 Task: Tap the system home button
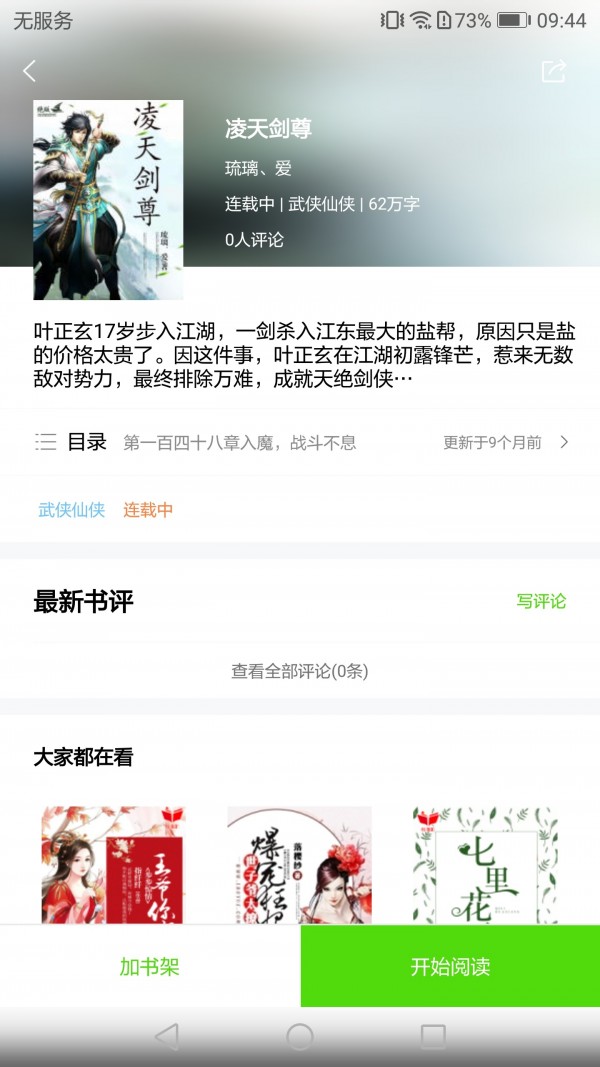tap(300, 1037)
